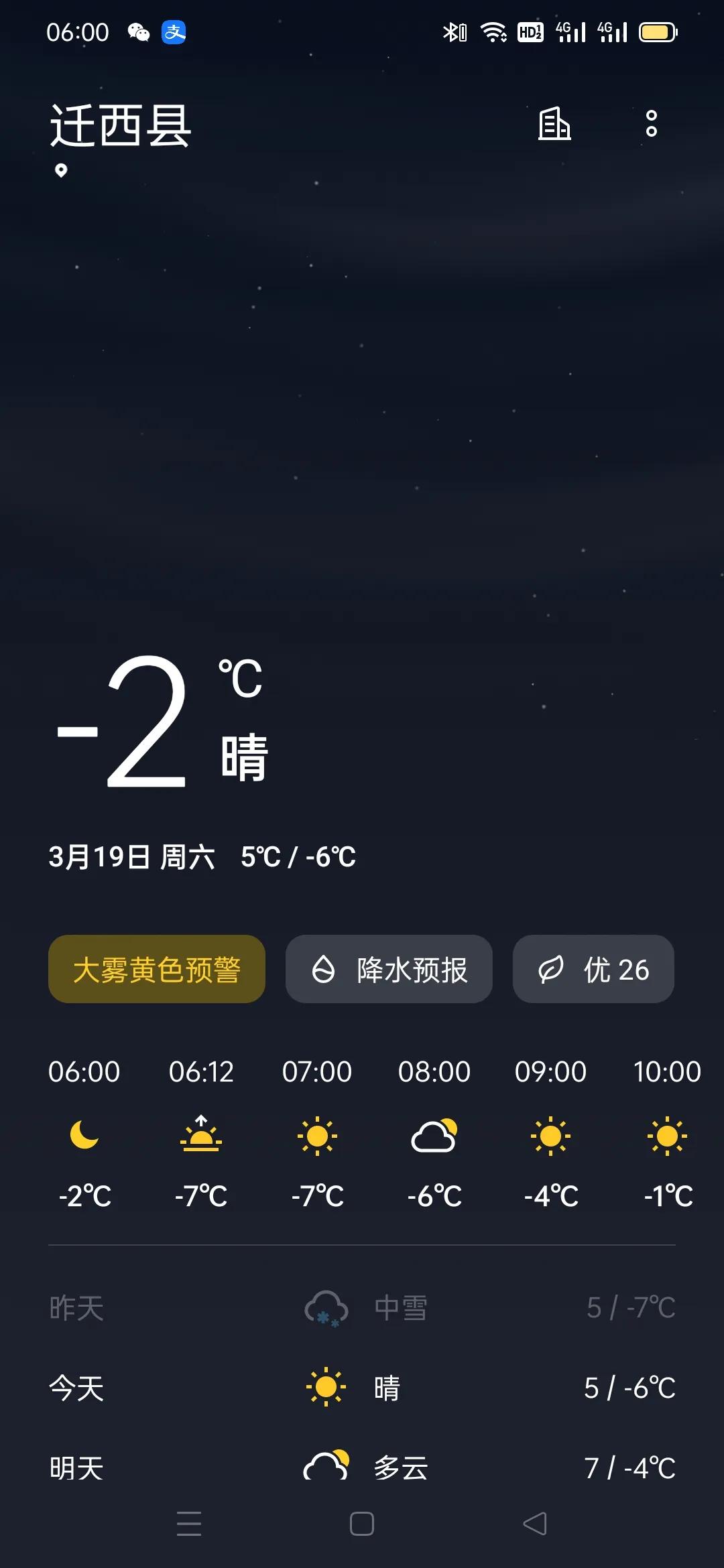The height and width of the screenshot is (1568, 724).
Task: Tap the water drop icon in 降水预报
Action: click(x=322, y=970)
